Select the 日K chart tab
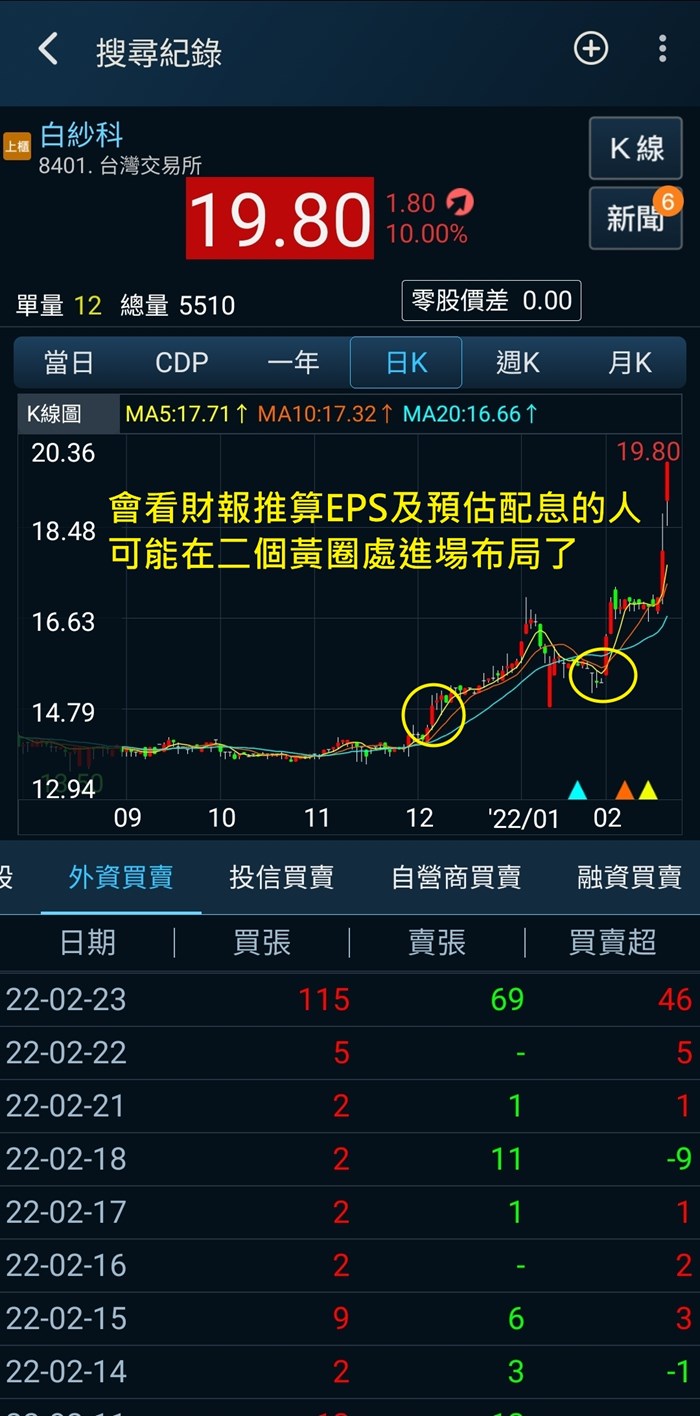Viewport: 700px width, 1416px height. pos(406,363)
